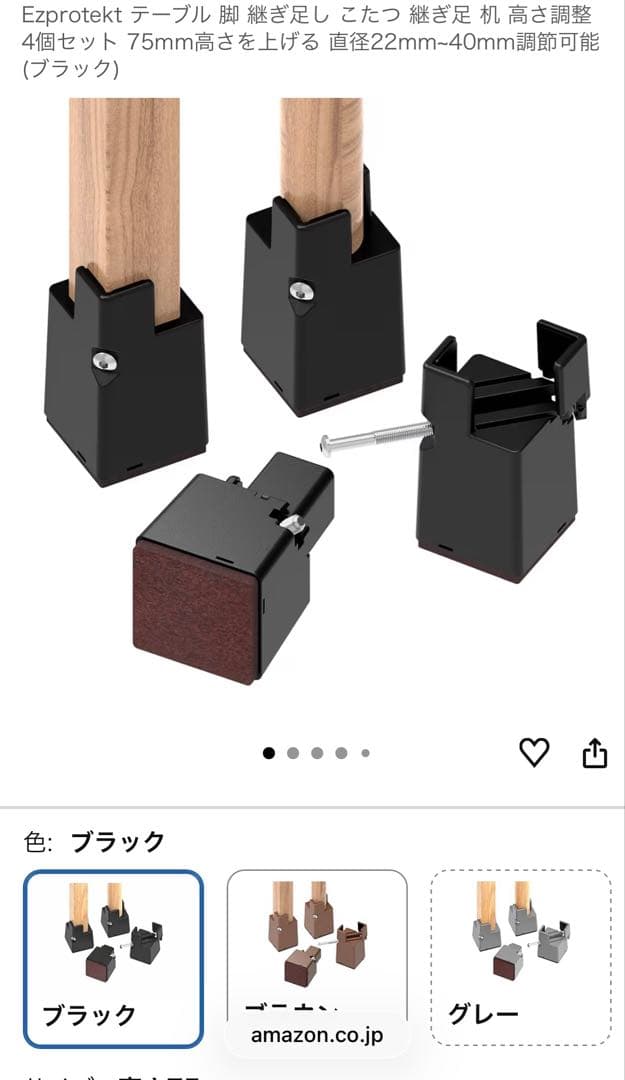Image resolution: width=625 pixels, height=1080 pixels.
Task: Tap the amazon.co.jp address pill
Action: 316,1035
